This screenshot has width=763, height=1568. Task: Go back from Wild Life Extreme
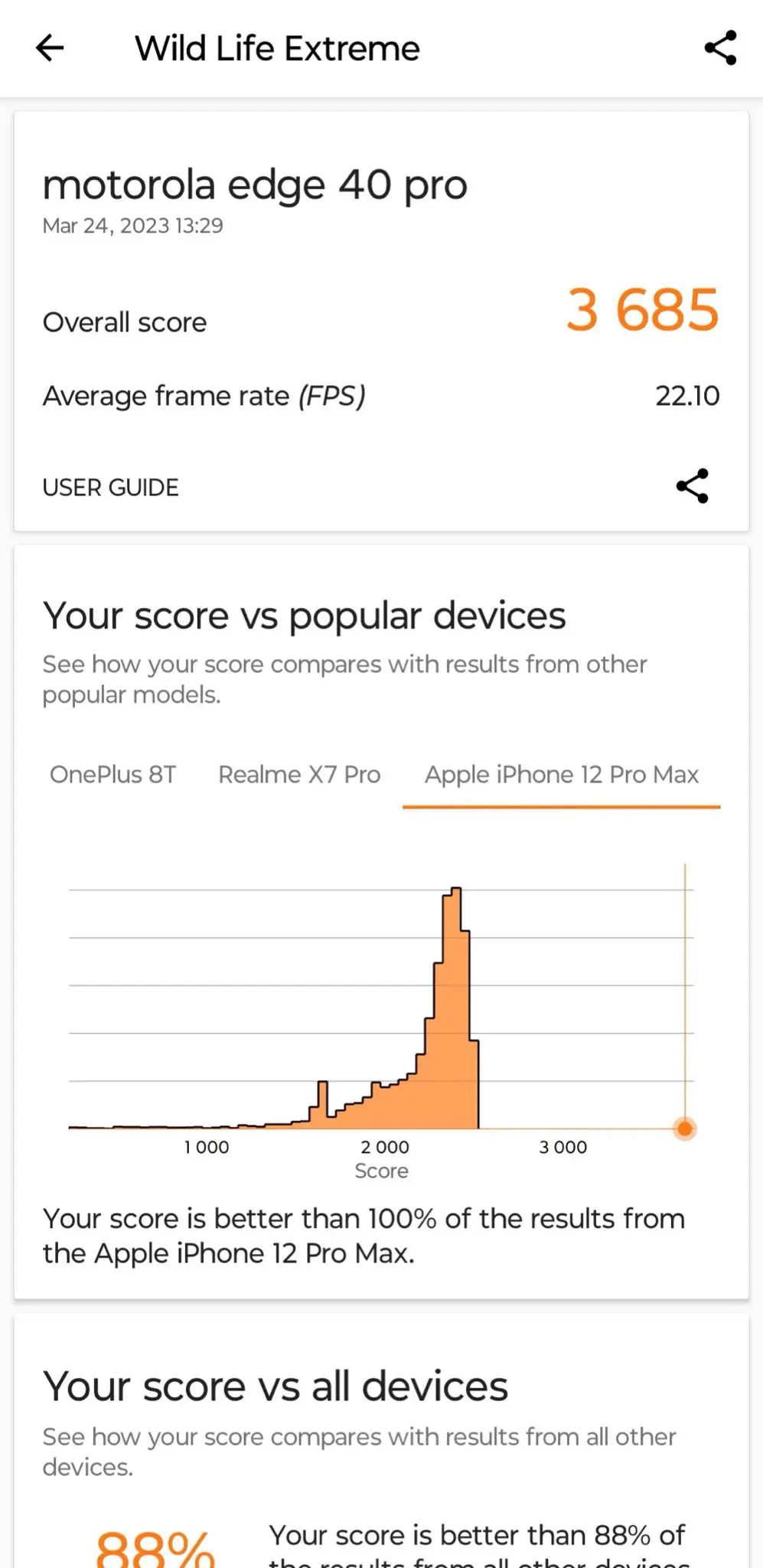click(50, 48)
